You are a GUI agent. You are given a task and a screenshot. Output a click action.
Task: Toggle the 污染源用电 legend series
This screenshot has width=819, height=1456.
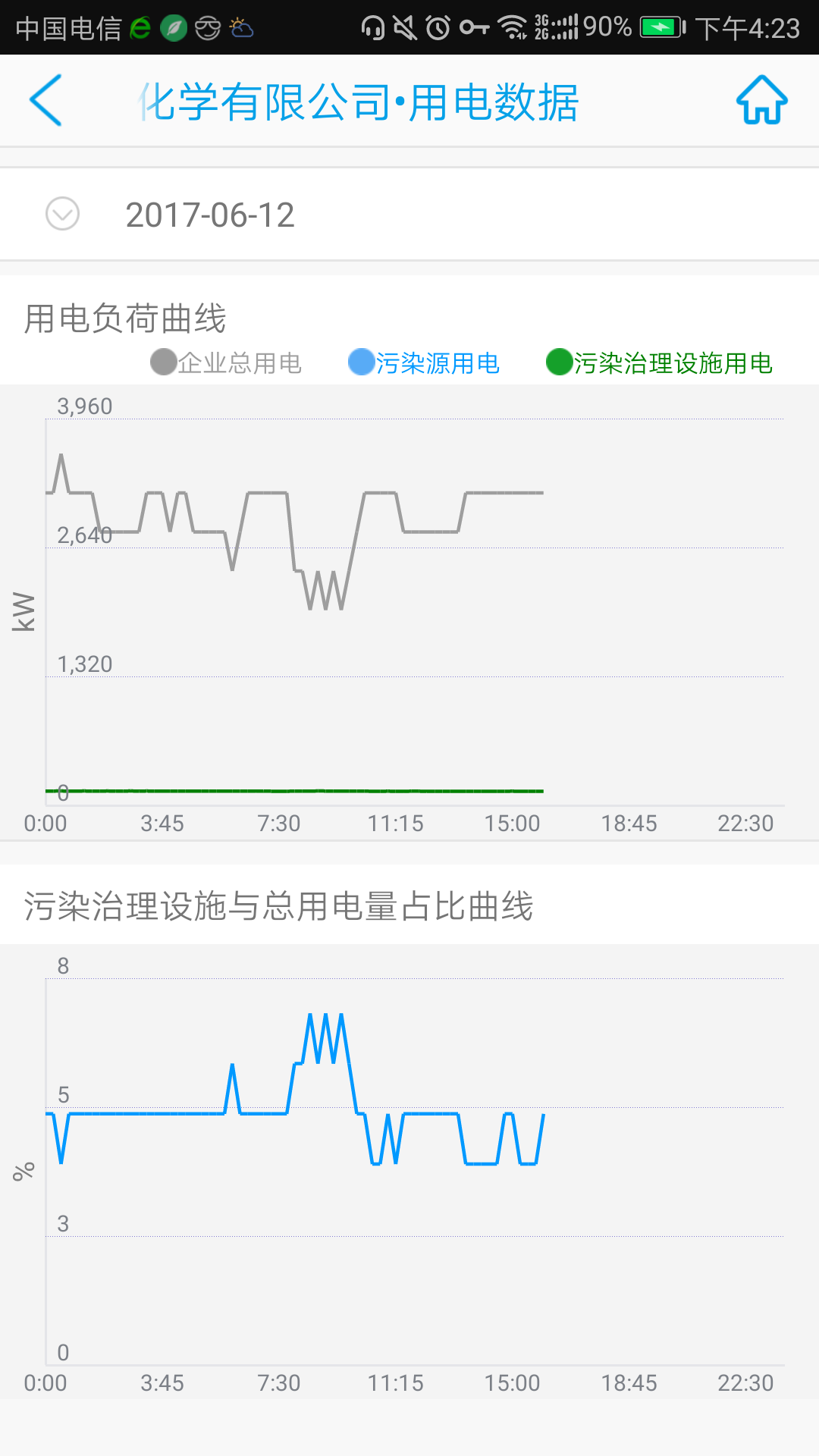[x=424, y=362]
